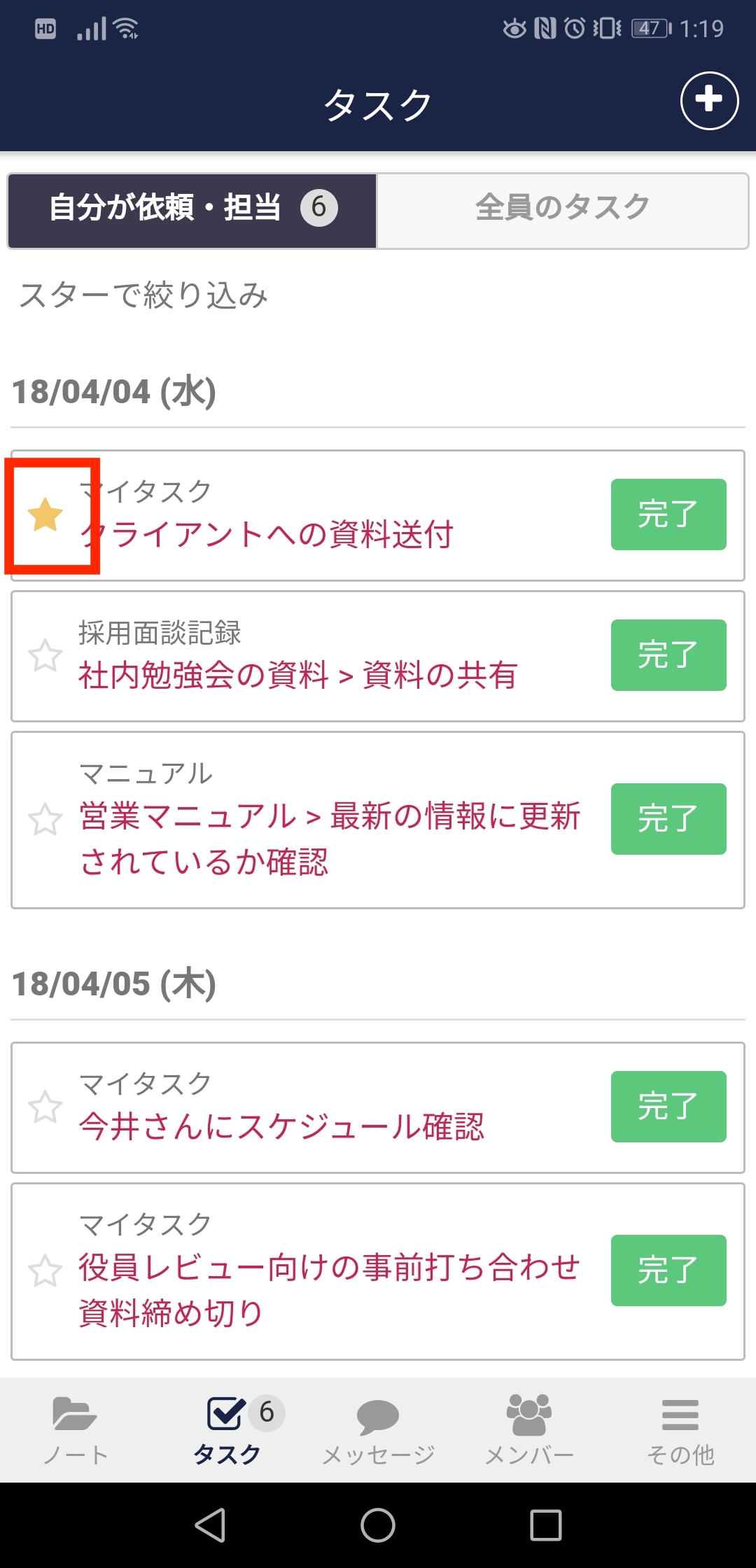This screenshot has width=756, height=1568.
Task: Enable スターで絞り込み filter
Action: [143, 295]
